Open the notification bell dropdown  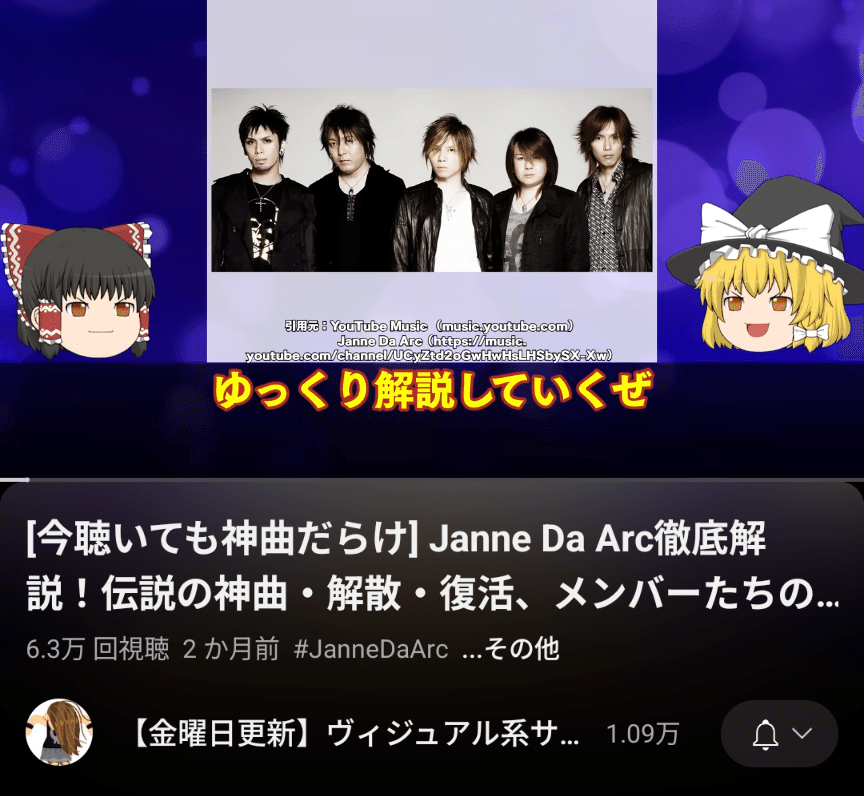click(x=780, y=734)
